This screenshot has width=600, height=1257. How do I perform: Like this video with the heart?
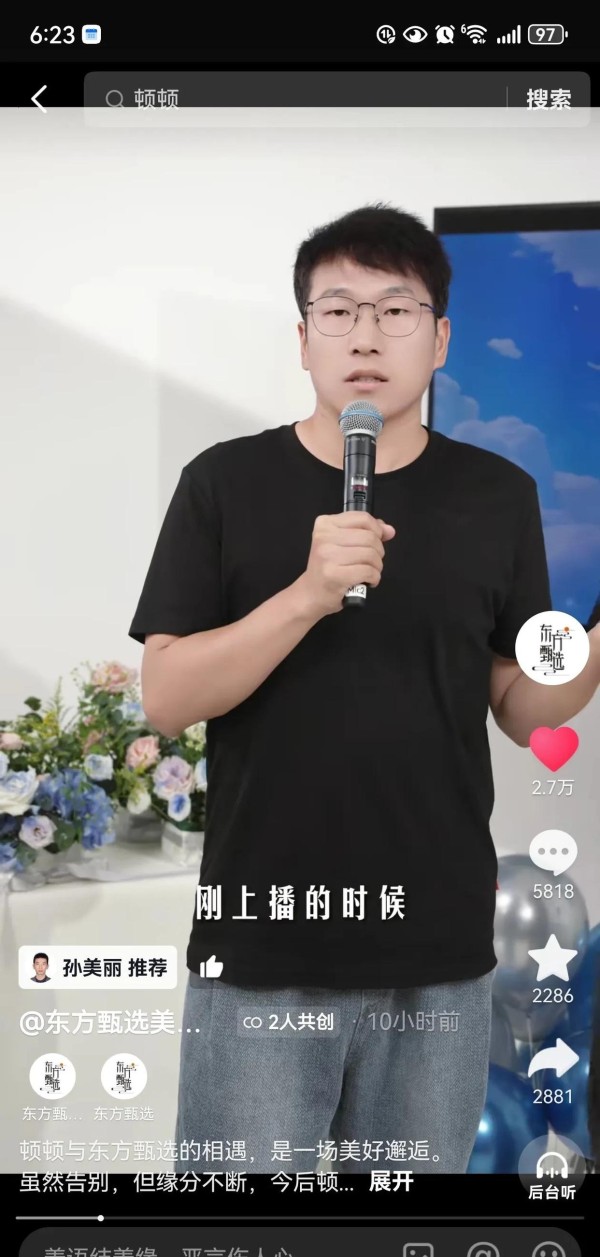553,749
